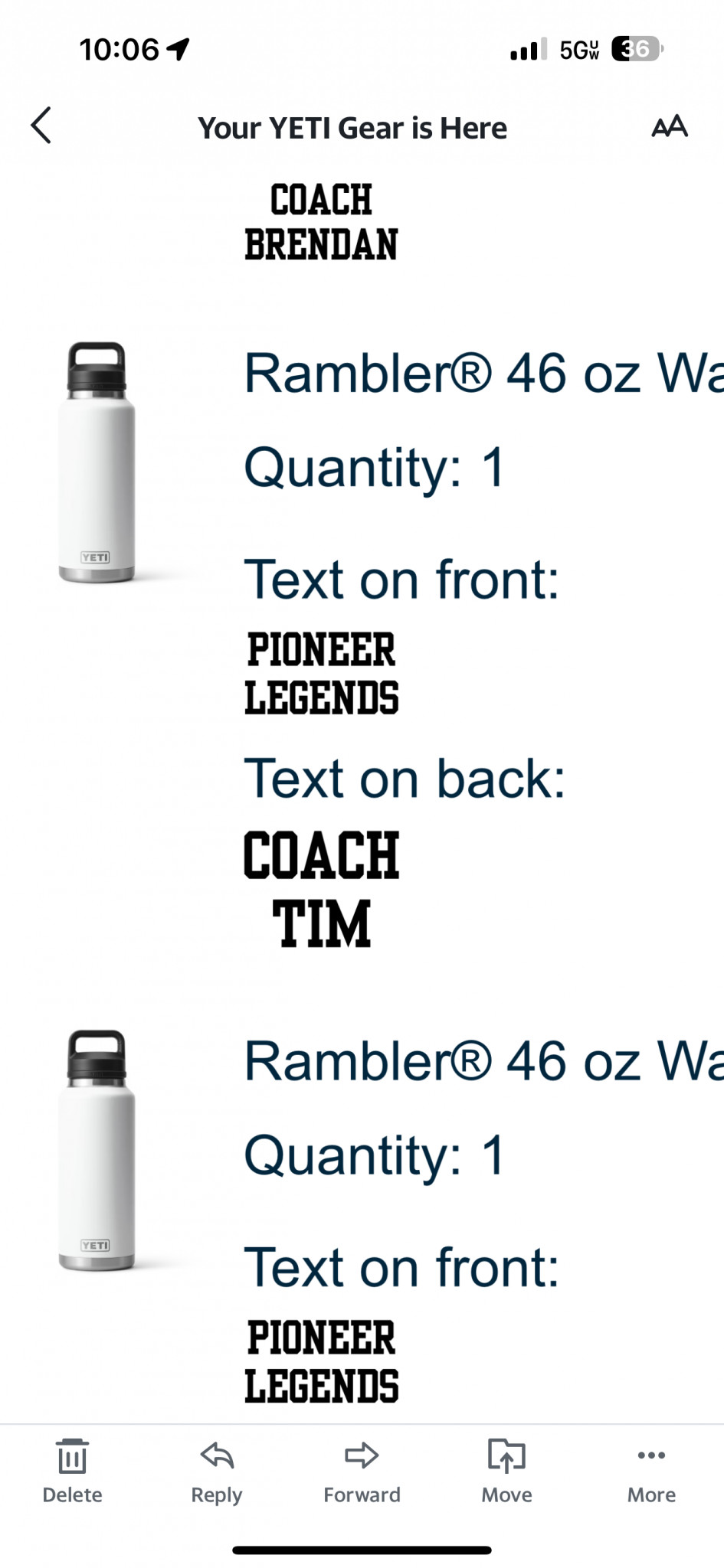Open the text size AA option
This screenshot has height=1568, width=724.
[x=670, y=126]
